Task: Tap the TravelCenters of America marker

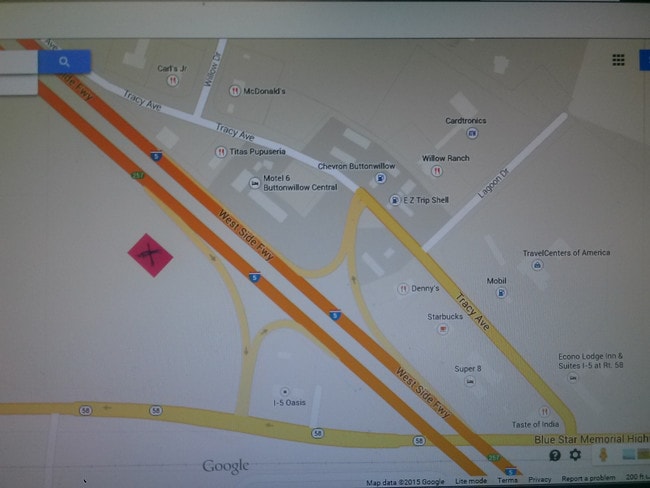Action: point(537,265)
